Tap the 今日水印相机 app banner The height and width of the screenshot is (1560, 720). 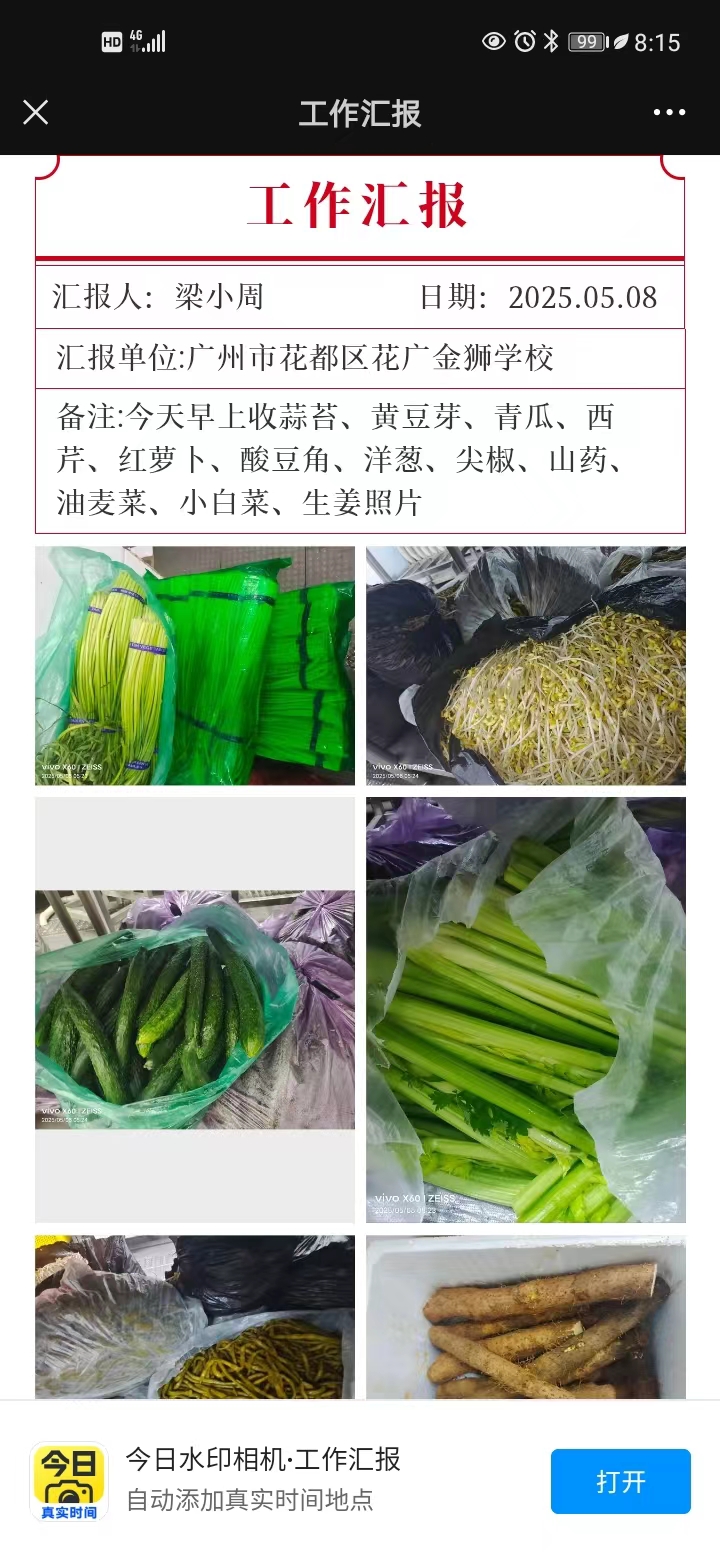click(x=262, y=1479)
